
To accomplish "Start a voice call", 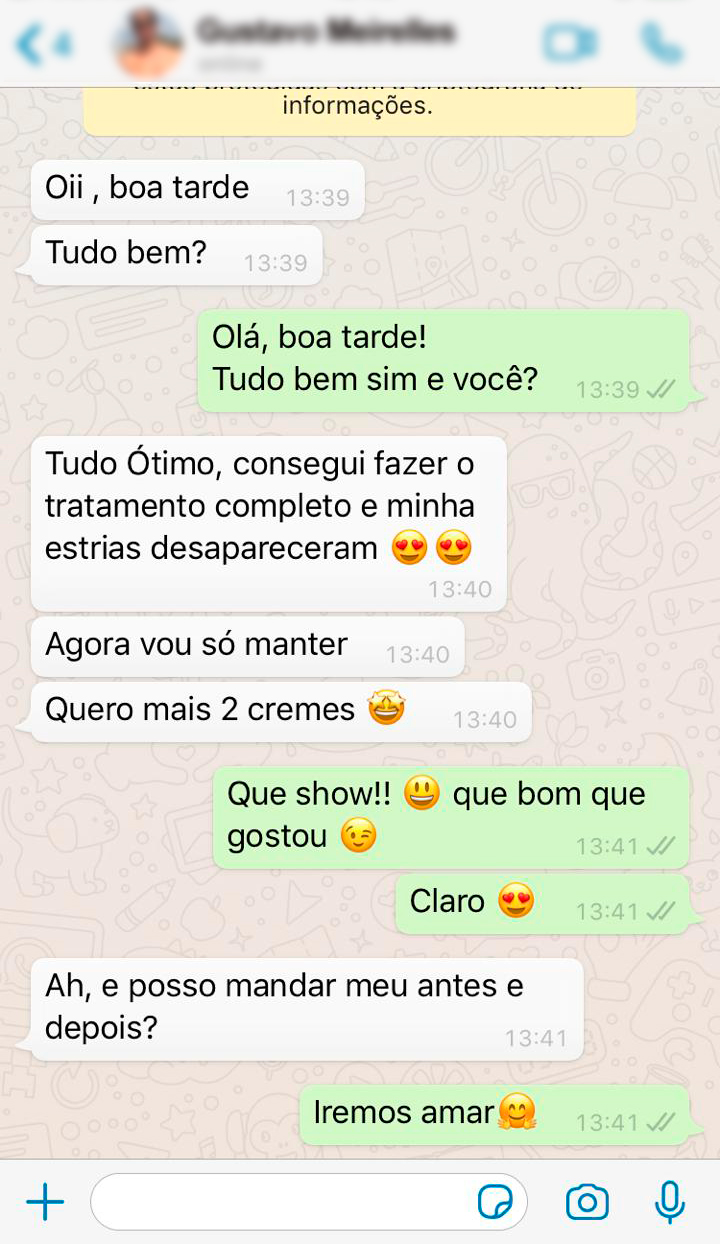I will [x=662, y=43].
